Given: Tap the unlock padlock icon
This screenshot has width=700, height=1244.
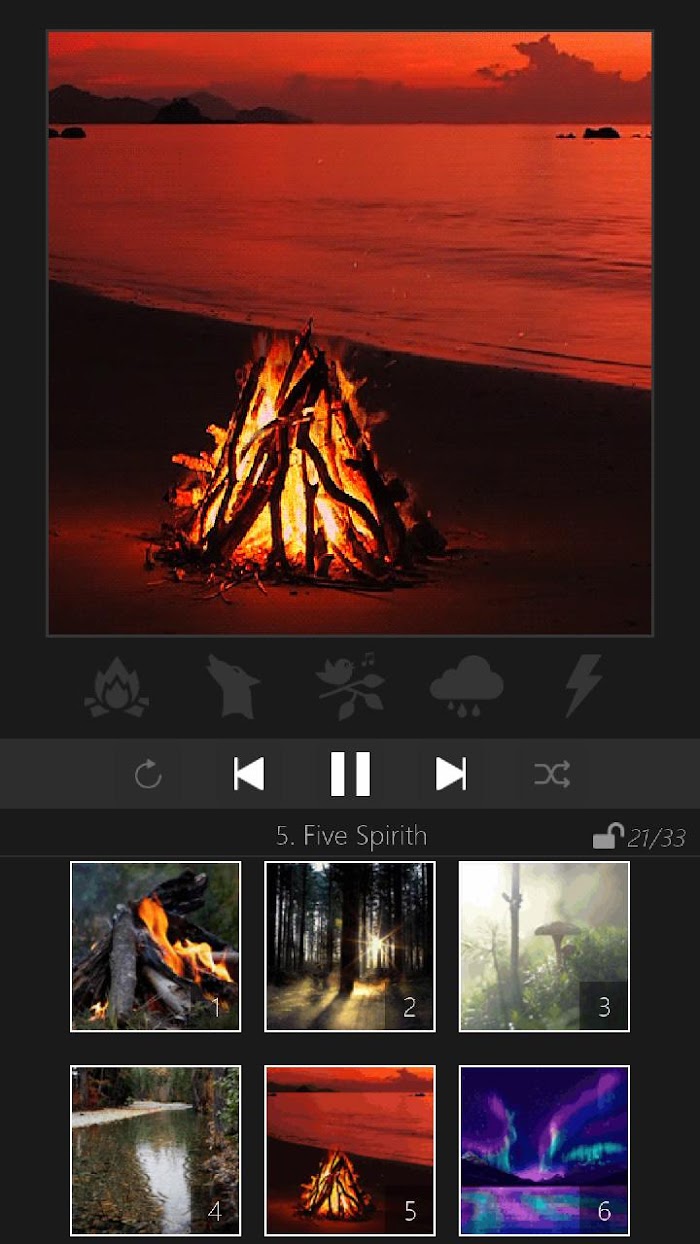Looking at the screenshot, I should click(x=608, y=836).
